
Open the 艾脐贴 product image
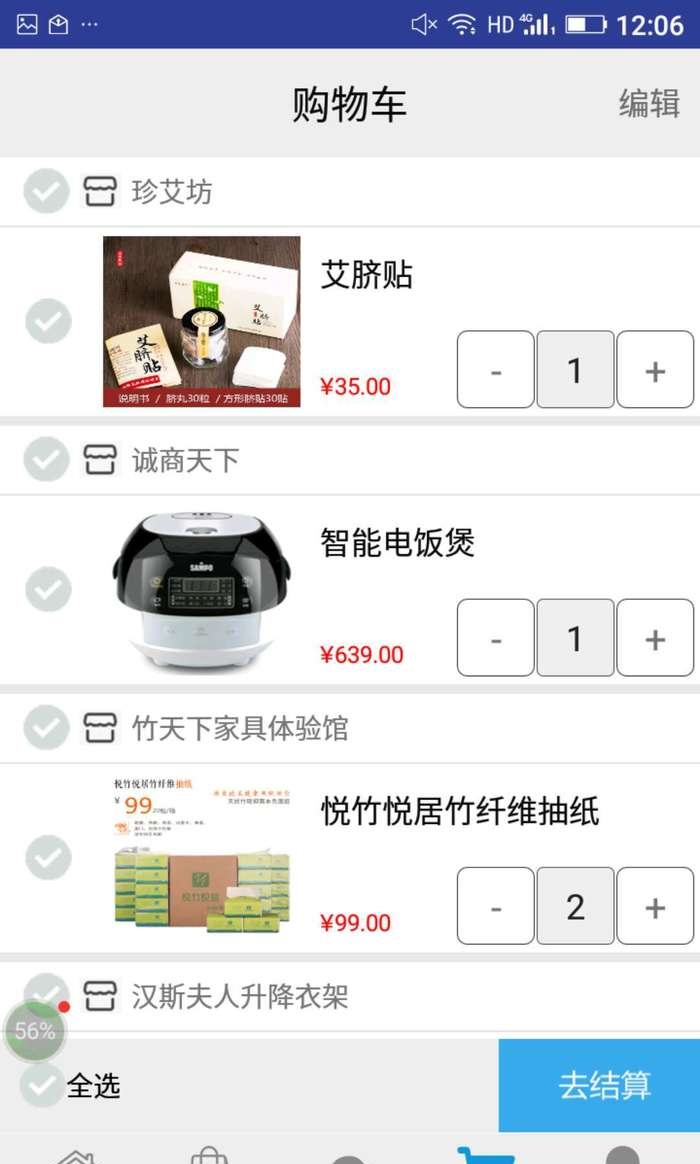click(201, 321)
